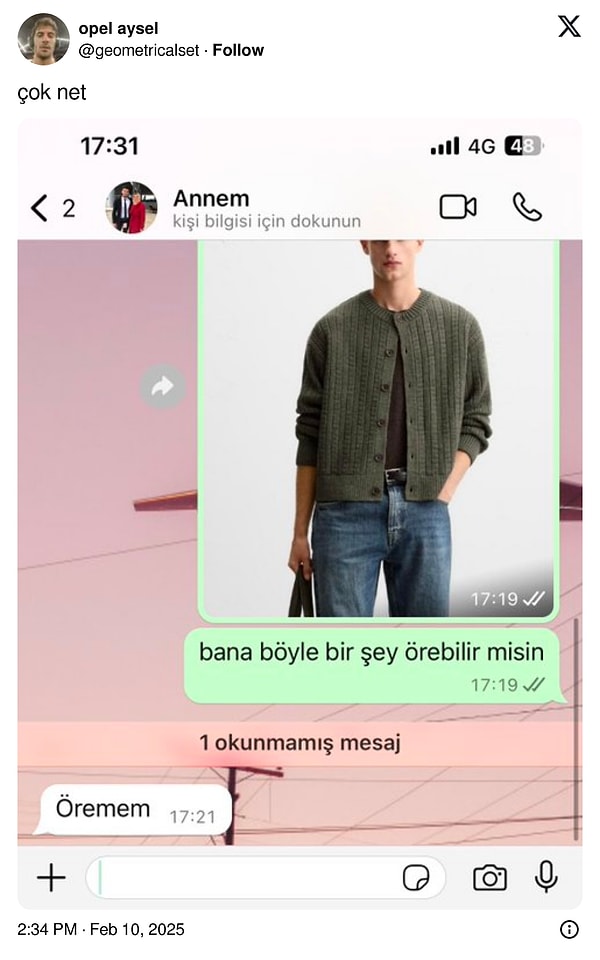Open opel aysel's profile avatar
Image resolution: width=600 pixels, height=960 pixels.
coord(43,39)
